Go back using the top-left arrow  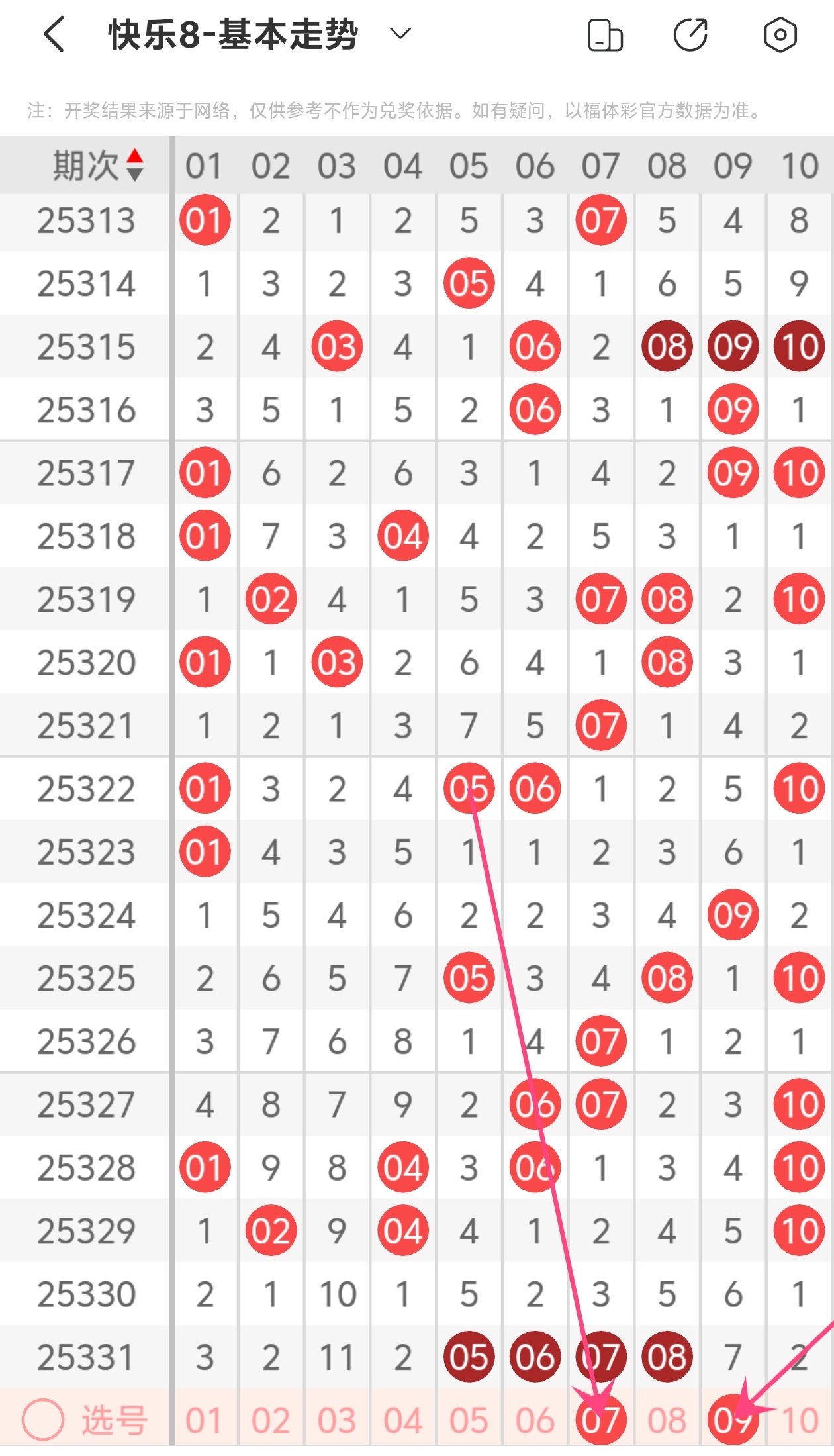tap(54, 34)
